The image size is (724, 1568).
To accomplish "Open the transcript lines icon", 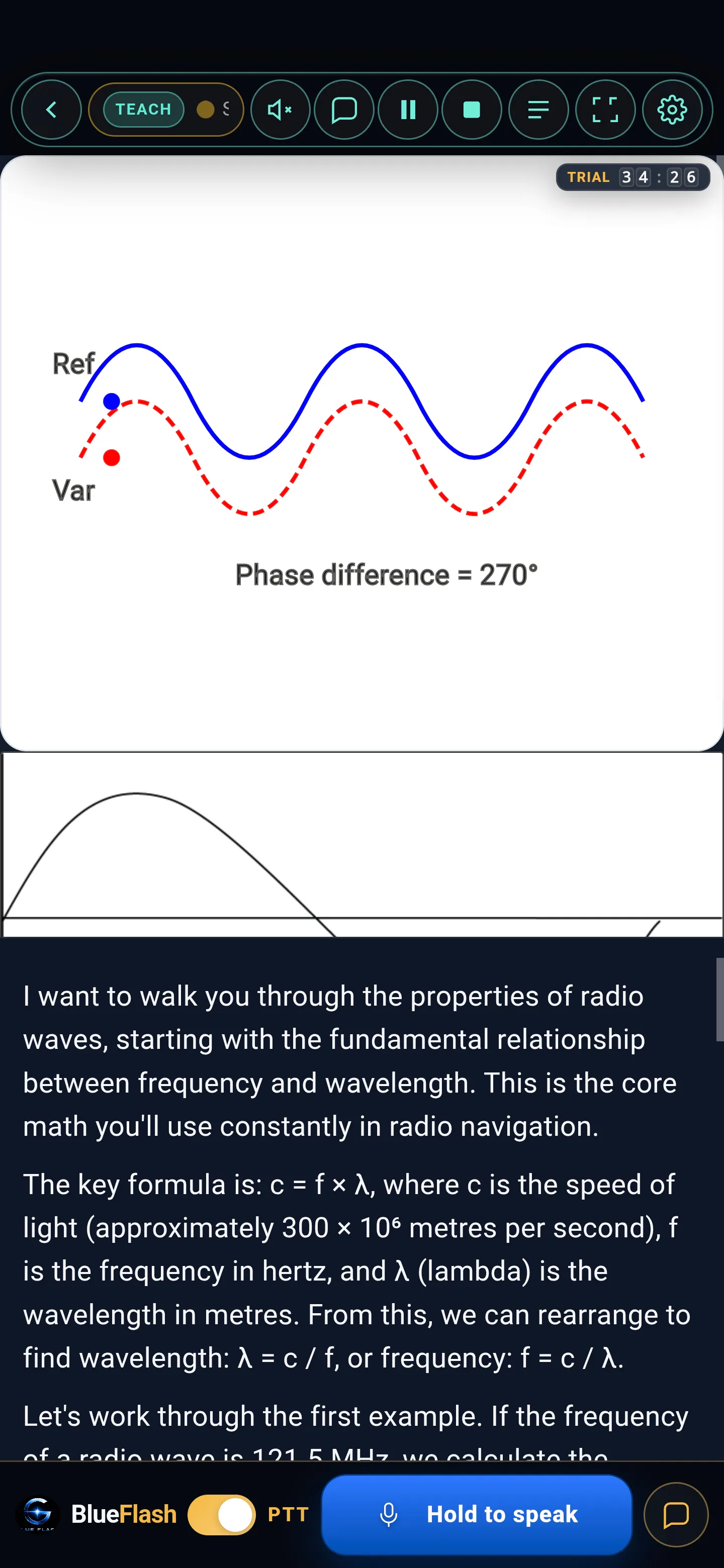I will pos(538,110).
